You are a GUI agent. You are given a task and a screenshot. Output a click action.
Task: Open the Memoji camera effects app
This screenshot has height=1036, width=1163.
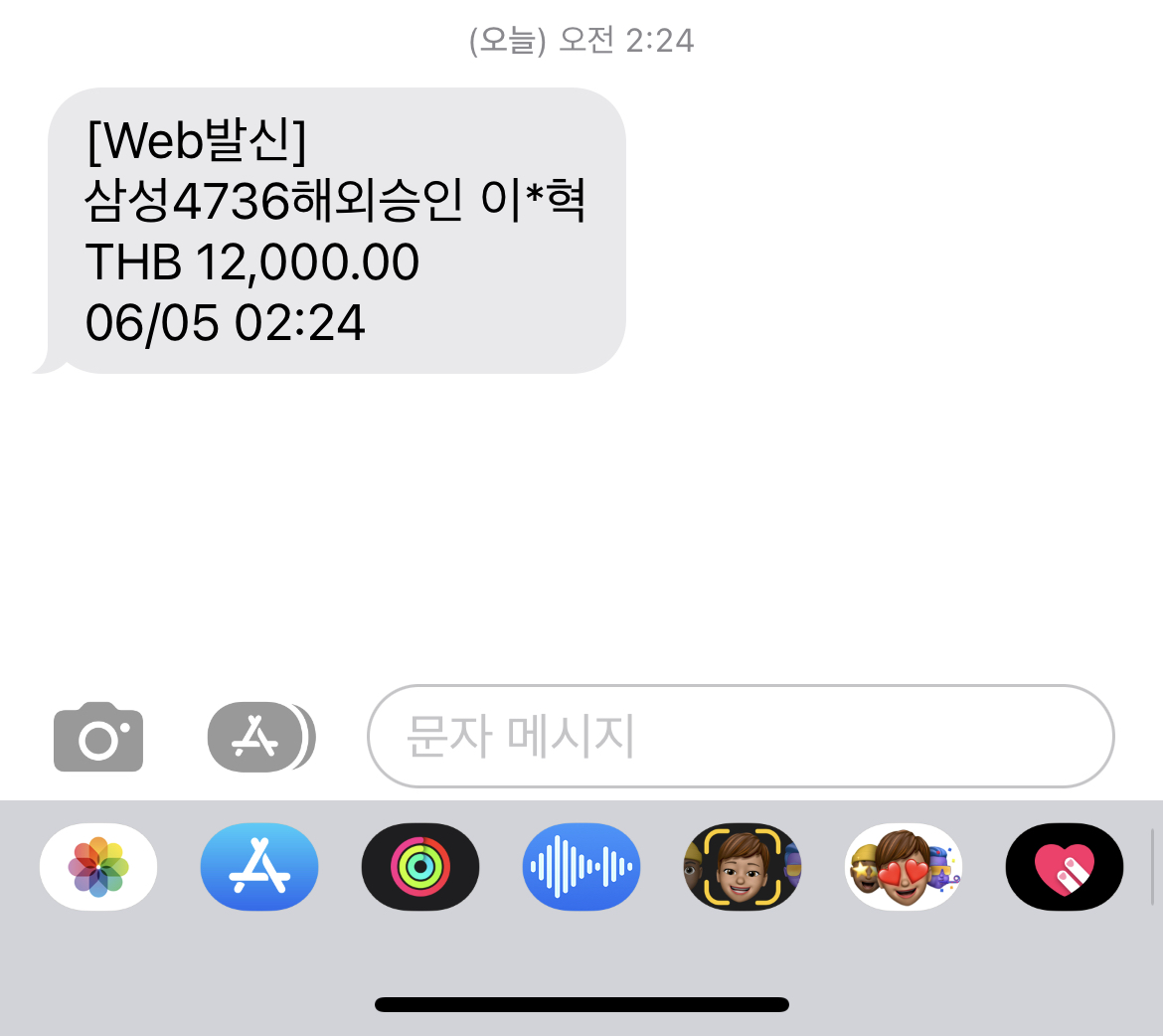coord(742,867)
